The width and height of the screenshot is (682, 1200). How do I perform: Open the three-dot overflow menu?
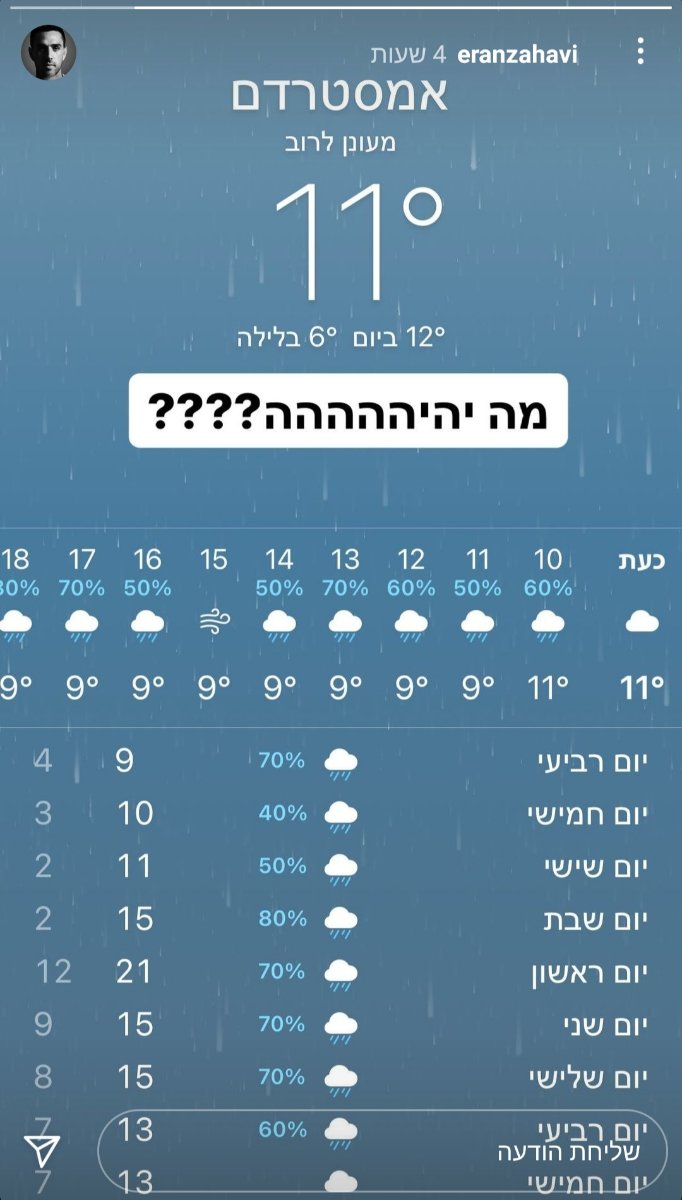tap(641, 52)
